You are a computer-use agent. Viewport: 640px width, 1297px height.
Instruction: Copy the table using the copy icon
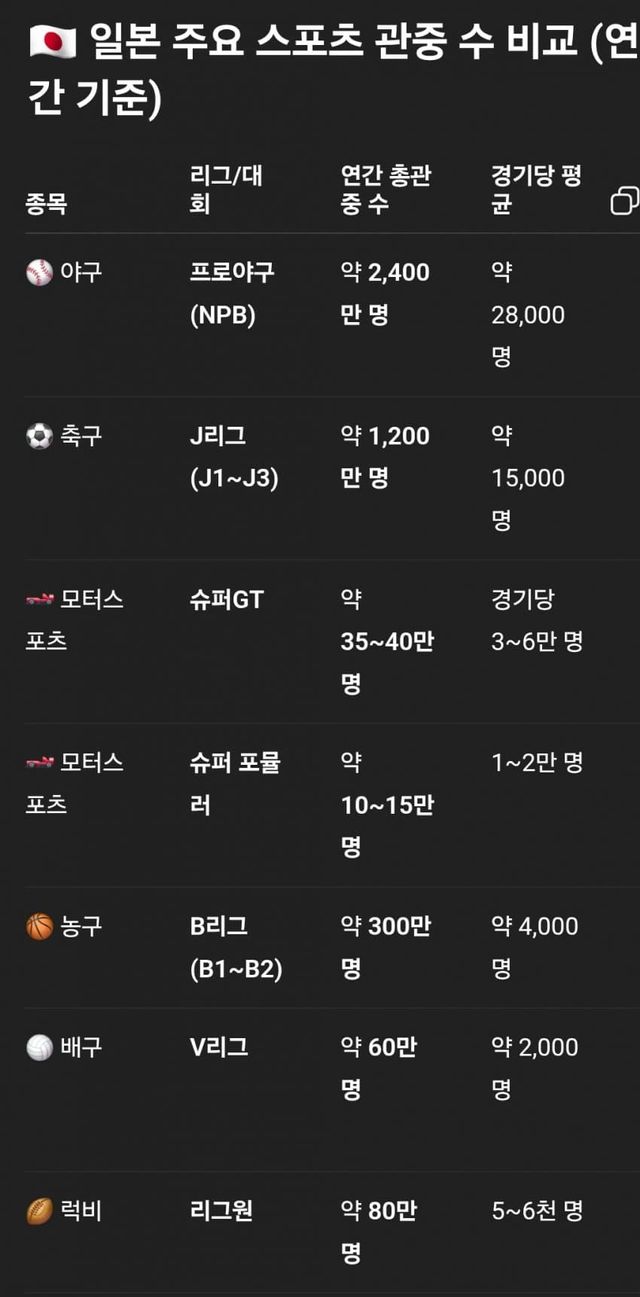625,200
